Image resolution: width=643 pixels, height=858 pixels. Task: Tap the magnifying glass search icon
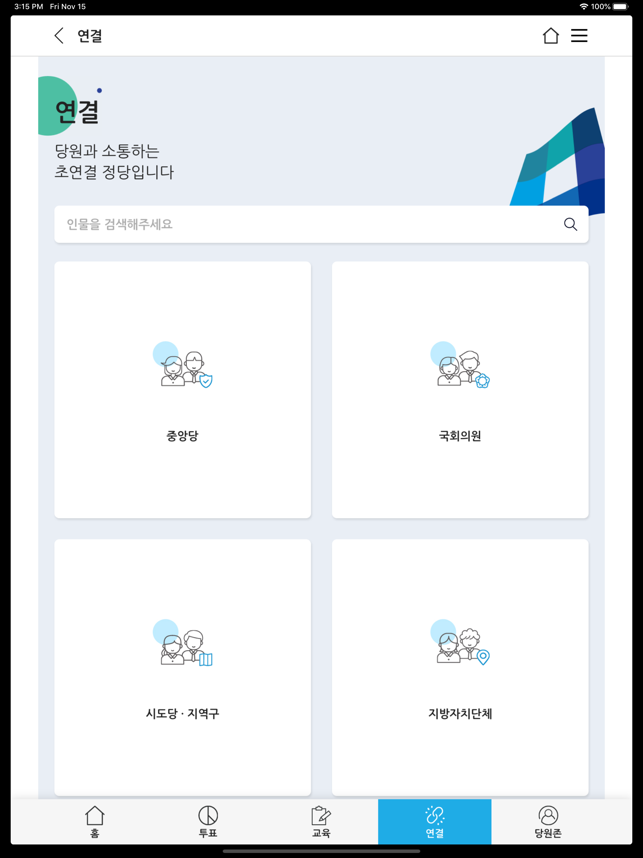(570, 225)
